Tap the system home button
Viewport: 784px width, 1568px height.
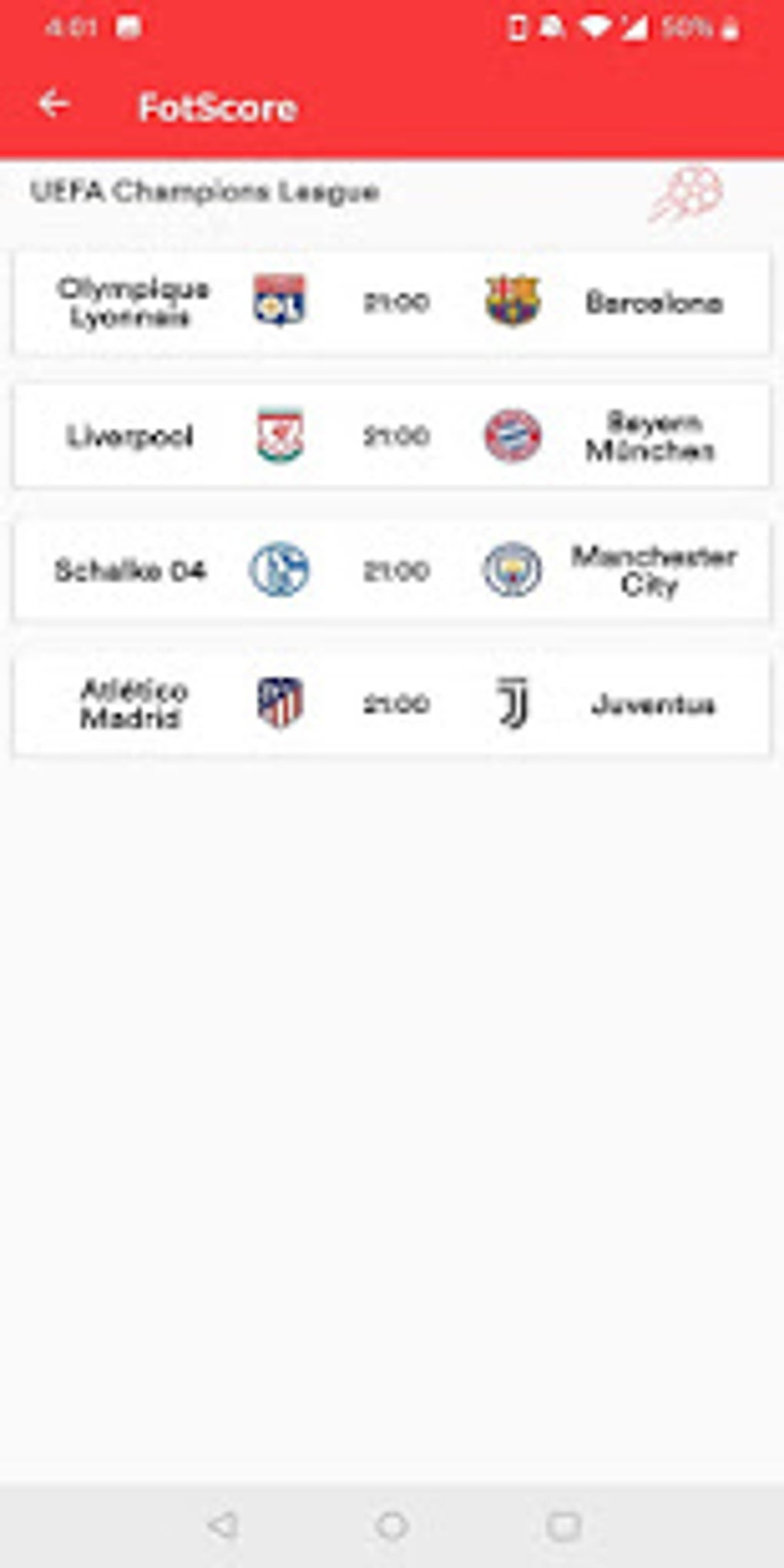click(x=392, y=1525)
